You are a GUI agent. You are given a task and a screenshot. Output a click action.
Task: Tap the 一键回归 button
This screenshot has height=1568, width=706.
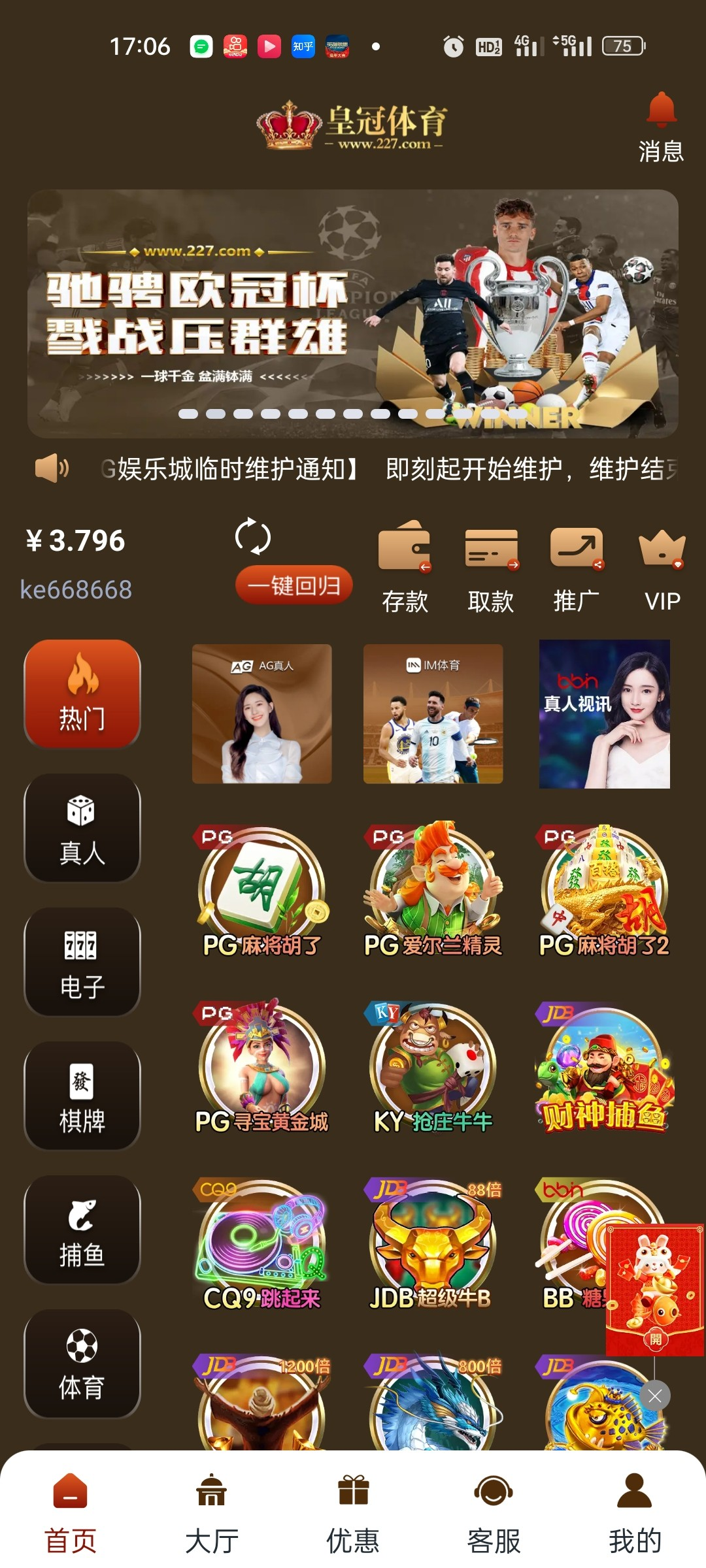tap(294, 585)
